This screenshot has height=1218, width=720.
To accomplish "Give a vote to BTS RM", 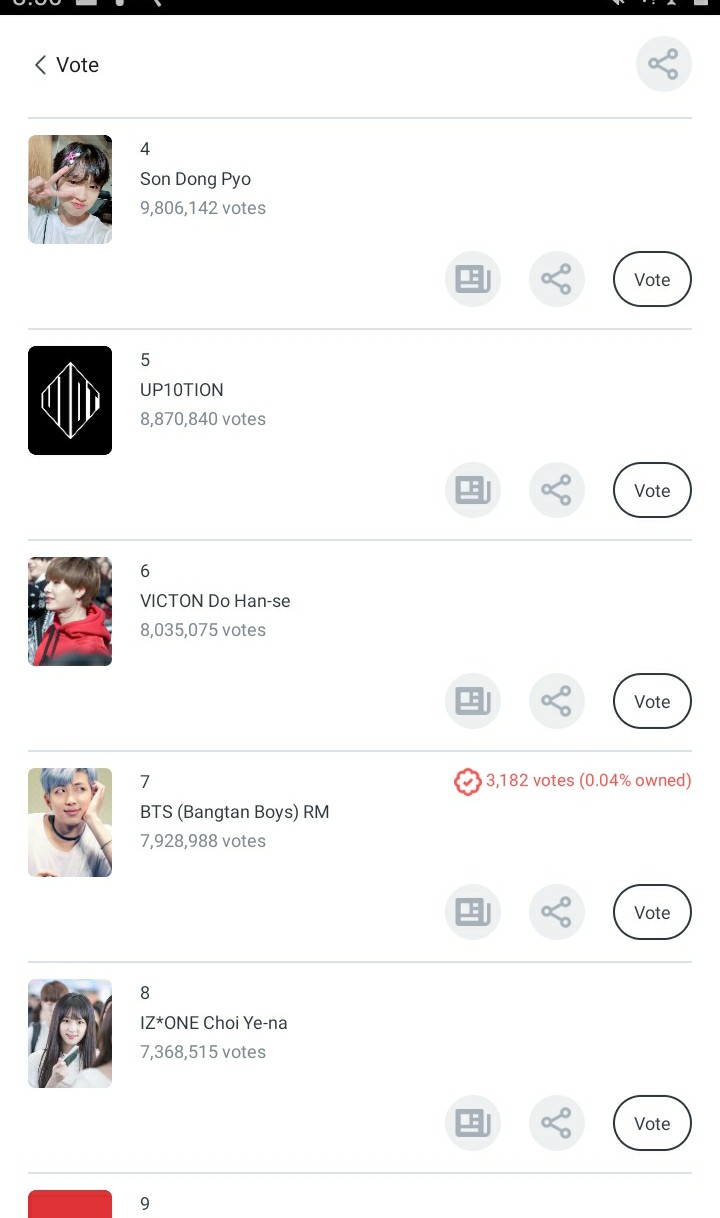I will click(x=651, y=913).
